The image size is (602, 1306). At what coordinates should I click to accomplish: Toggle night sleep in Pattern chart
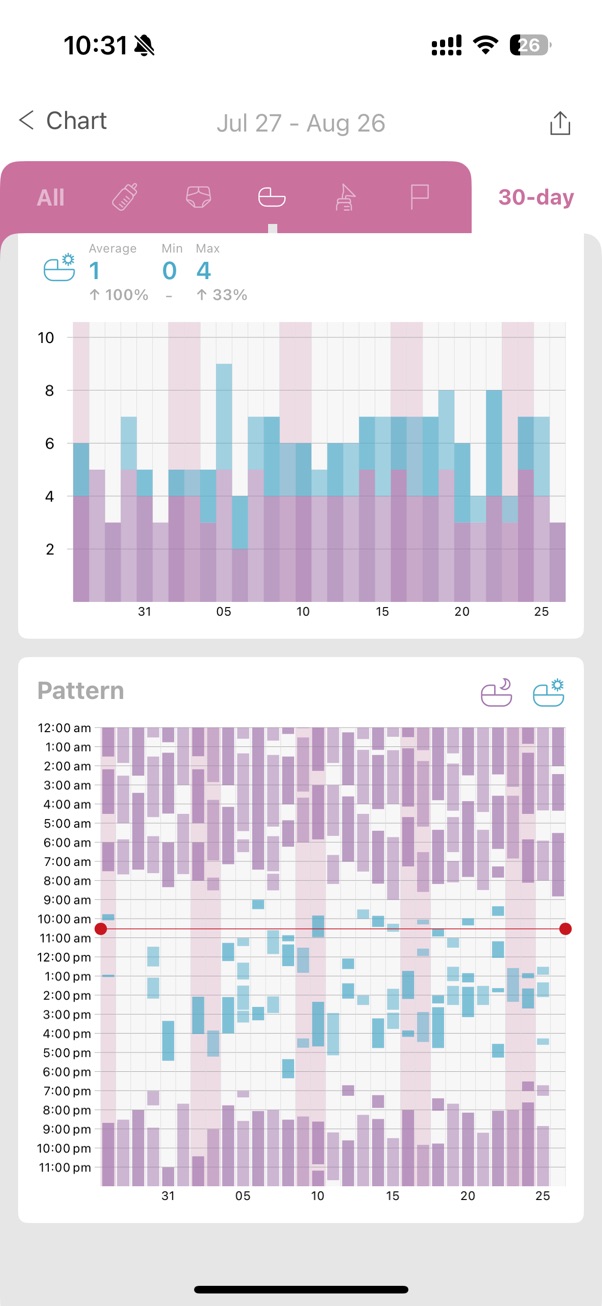pyautogui.click(x=497, y=691)
